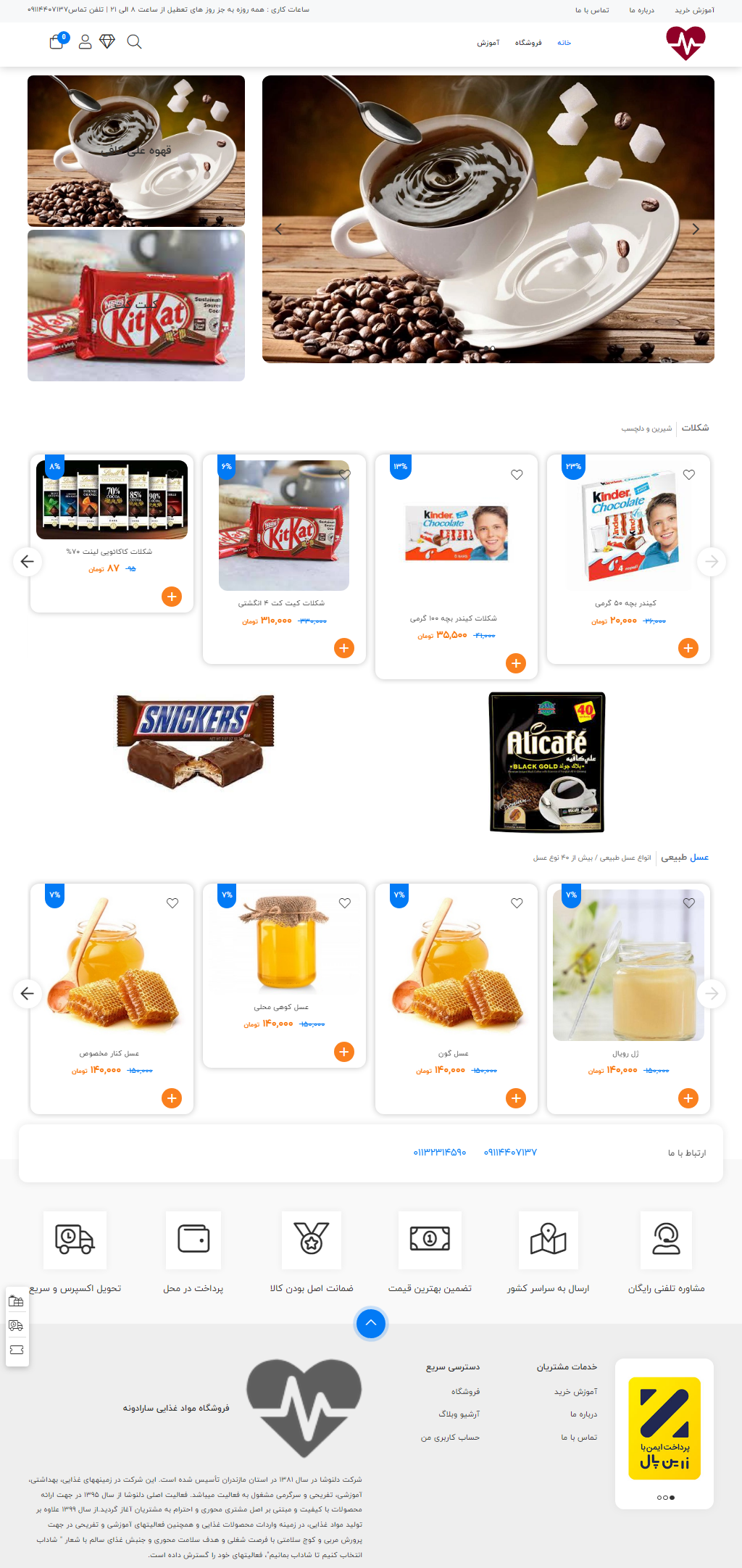
Task: Add ژل رویال to wishlist
Action: click(x=689, y=903)
